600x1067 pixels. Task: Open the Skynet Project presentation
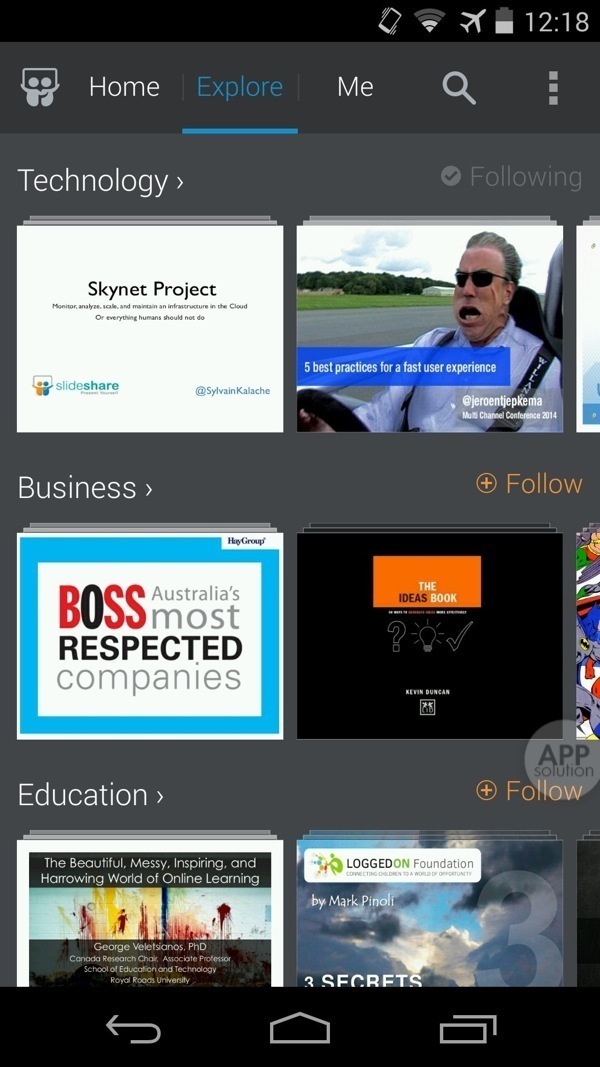tap(150, 328)
